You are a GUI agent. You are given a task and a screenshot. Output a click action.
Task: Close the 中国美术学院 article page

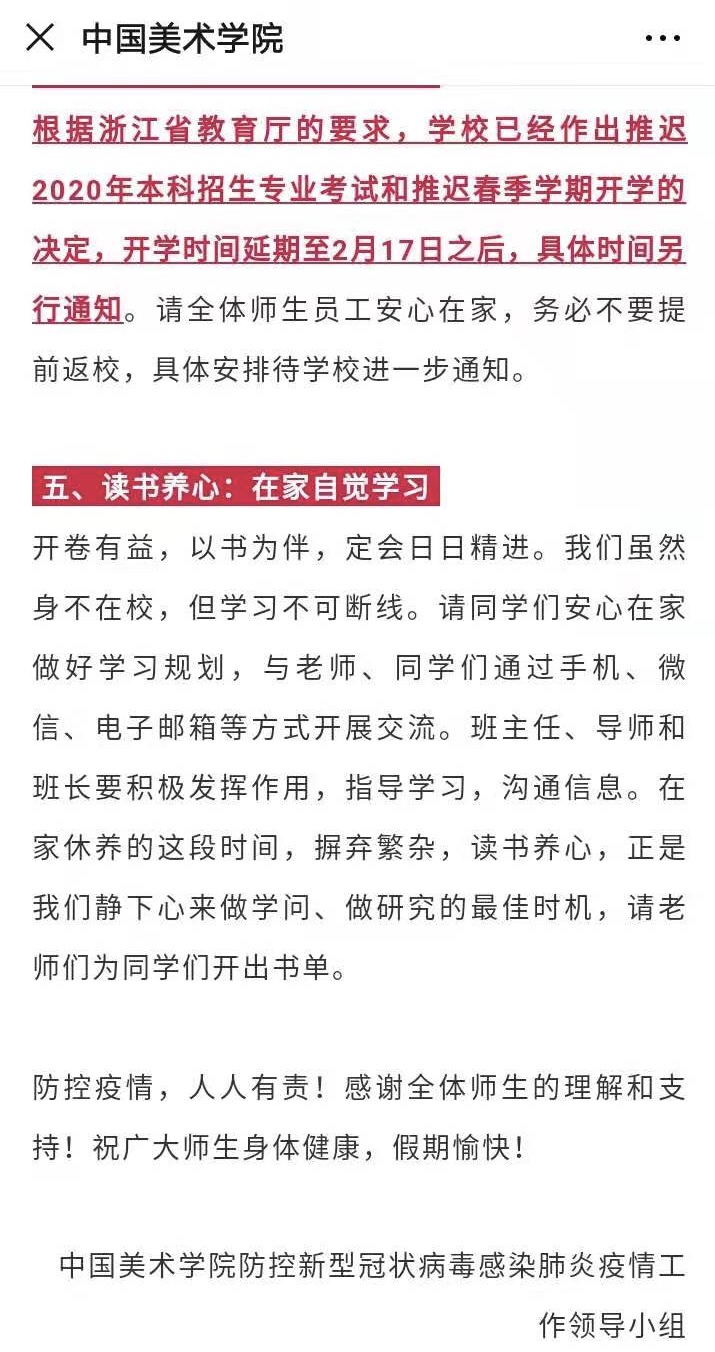pos(40,38)
